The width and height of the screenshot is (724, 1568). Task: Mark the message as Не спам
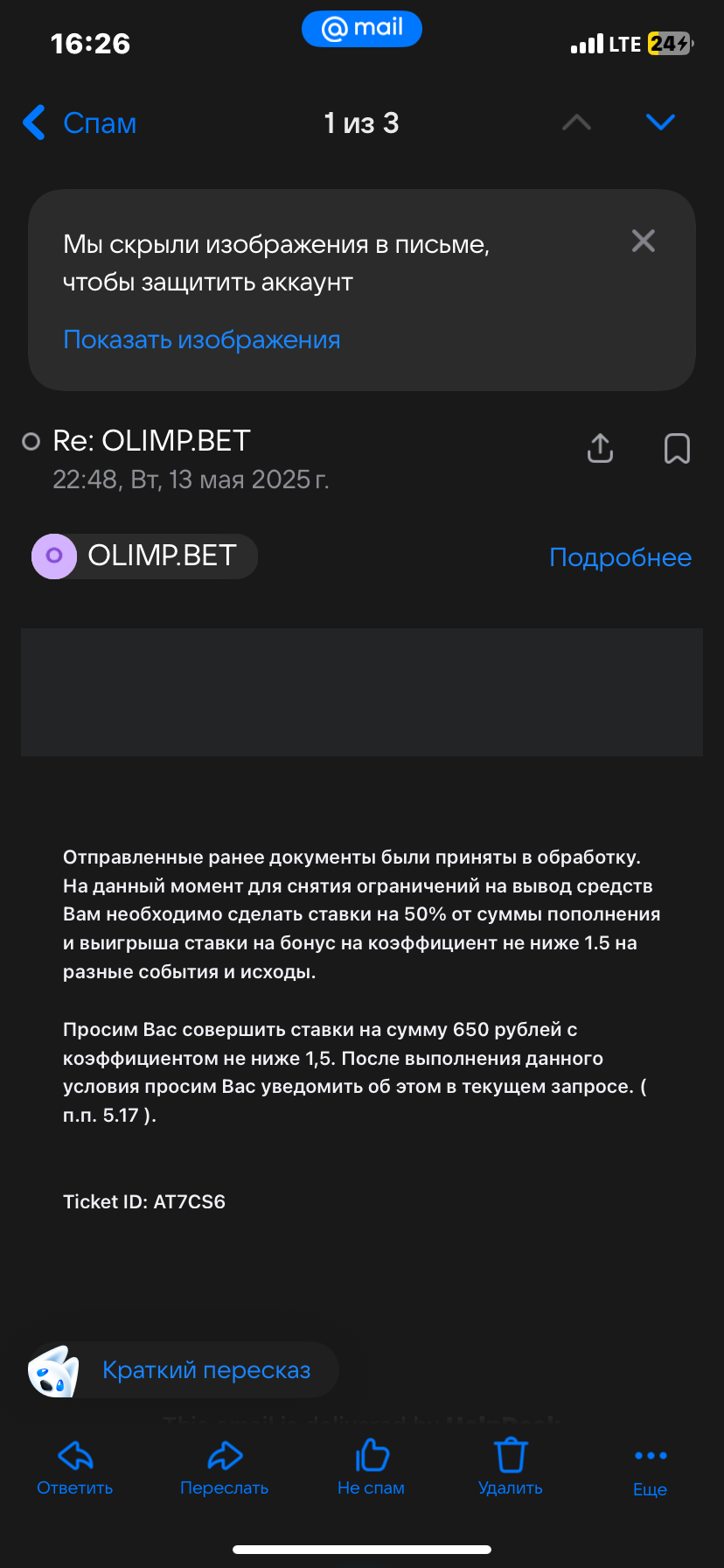[371, 1468]
